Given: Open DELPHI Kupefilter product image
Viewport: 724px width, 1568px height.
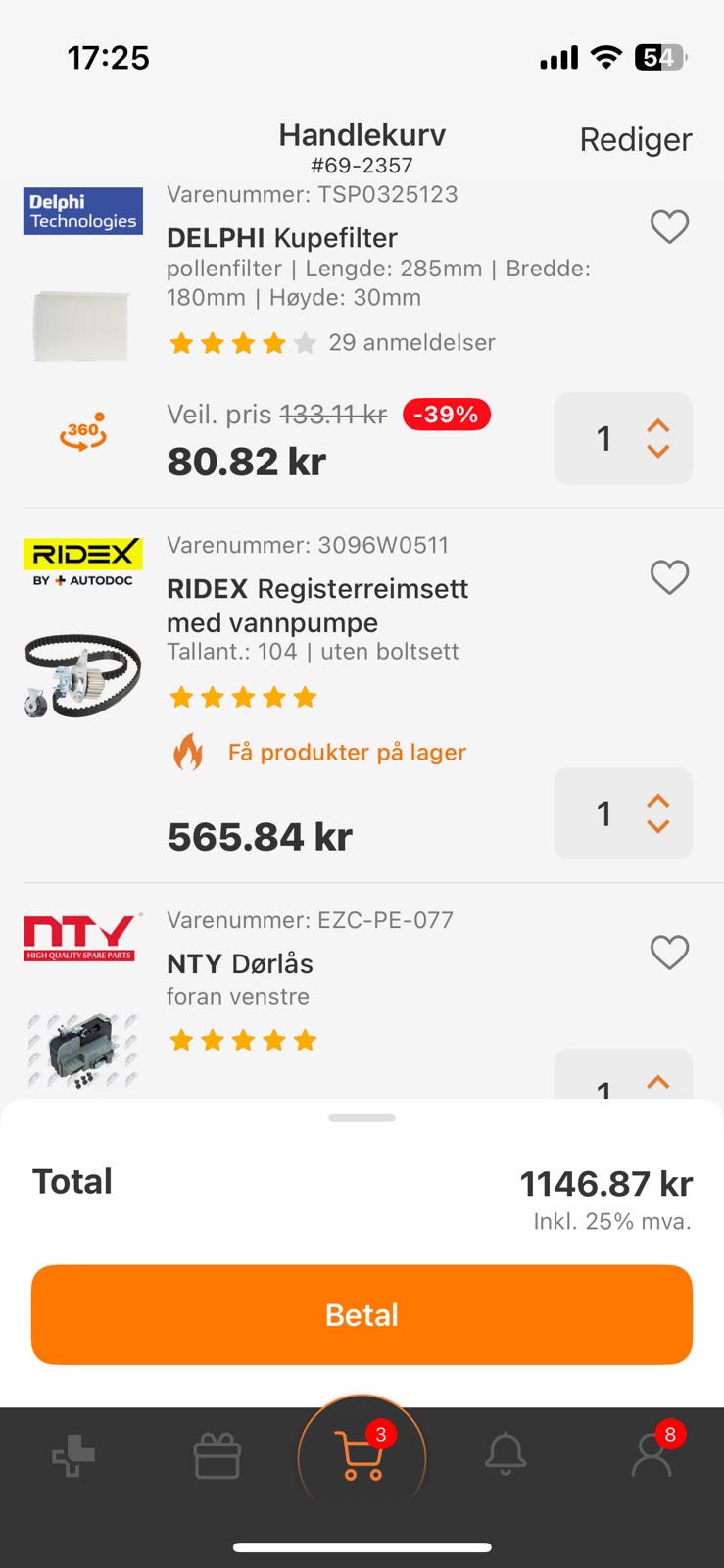Looking at the screenshot, I should coord(81,325).
